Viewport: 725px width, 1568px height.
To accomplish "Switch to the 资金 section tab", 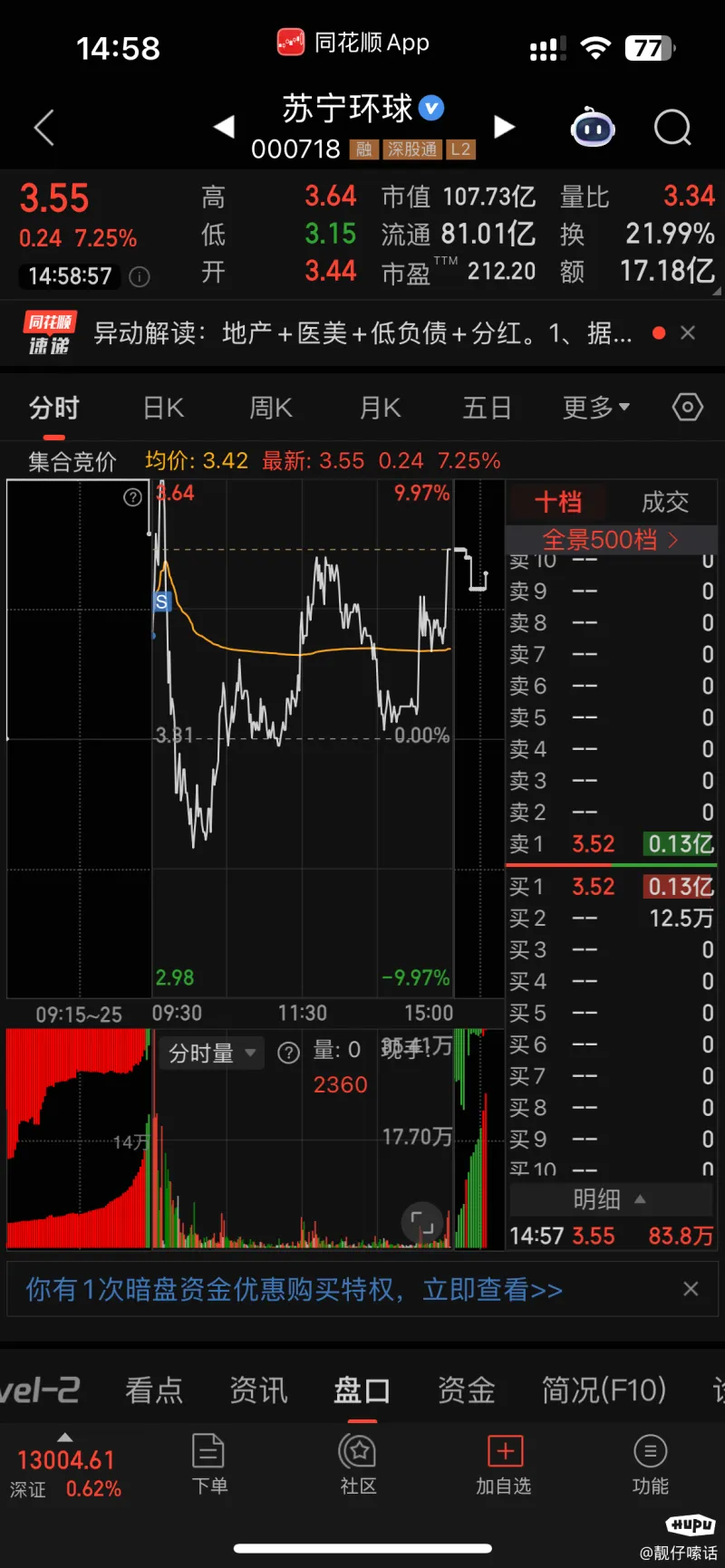I will 466,1390.
